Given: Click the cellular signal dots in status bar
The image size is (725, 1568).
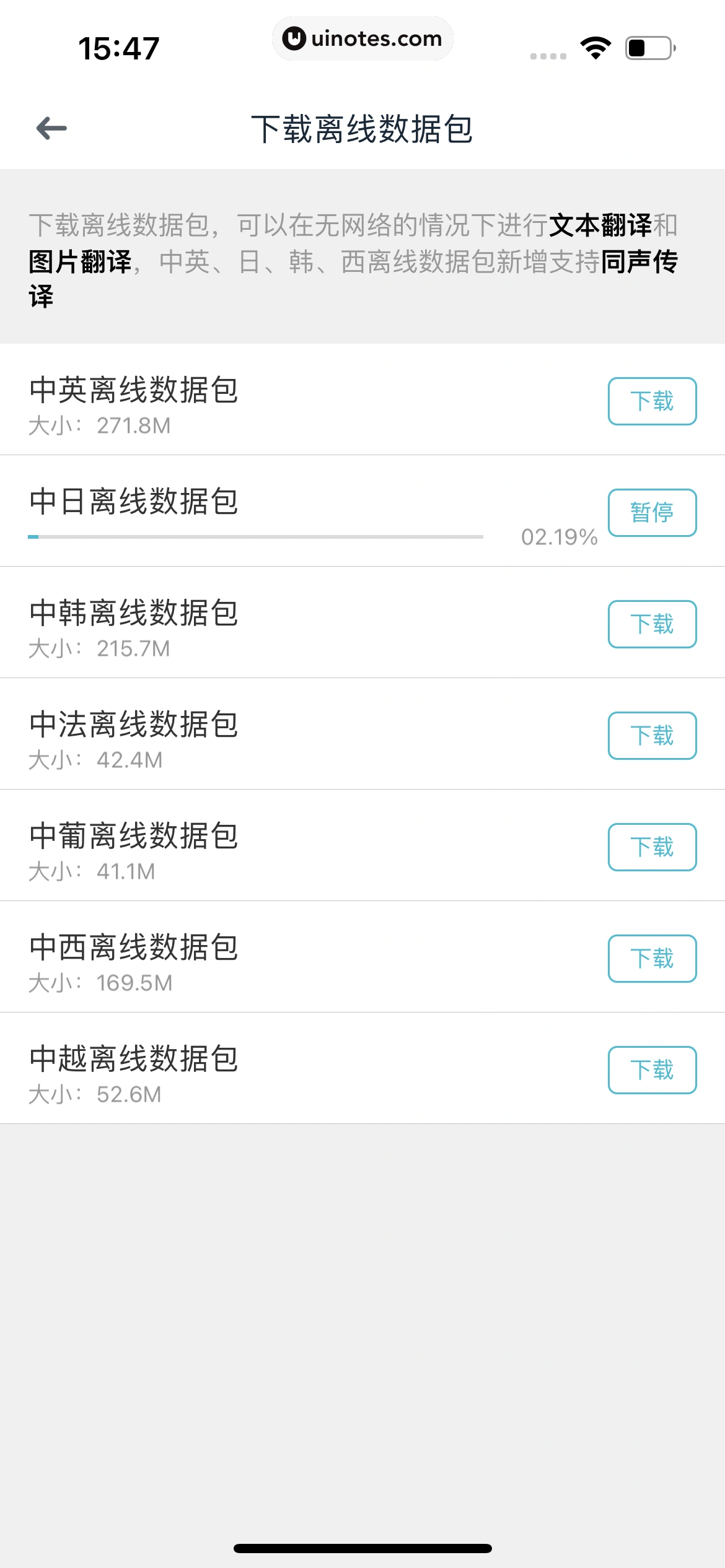Looking at the screenshot, I should tap(548, 55).
